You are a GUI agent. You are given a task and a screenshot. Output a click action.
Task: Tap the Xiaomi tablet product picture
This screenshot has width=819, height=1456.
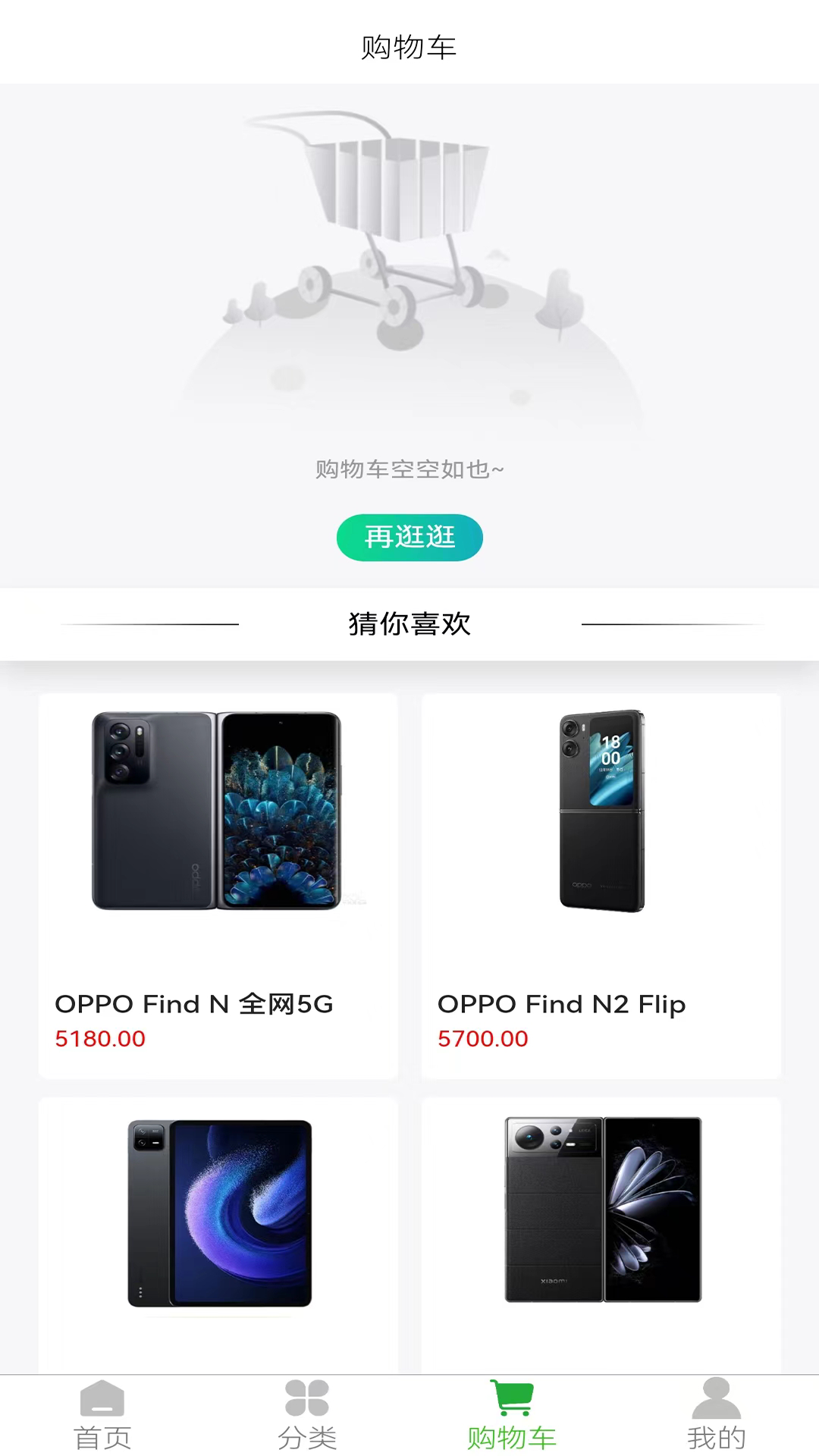point(218,1213)
